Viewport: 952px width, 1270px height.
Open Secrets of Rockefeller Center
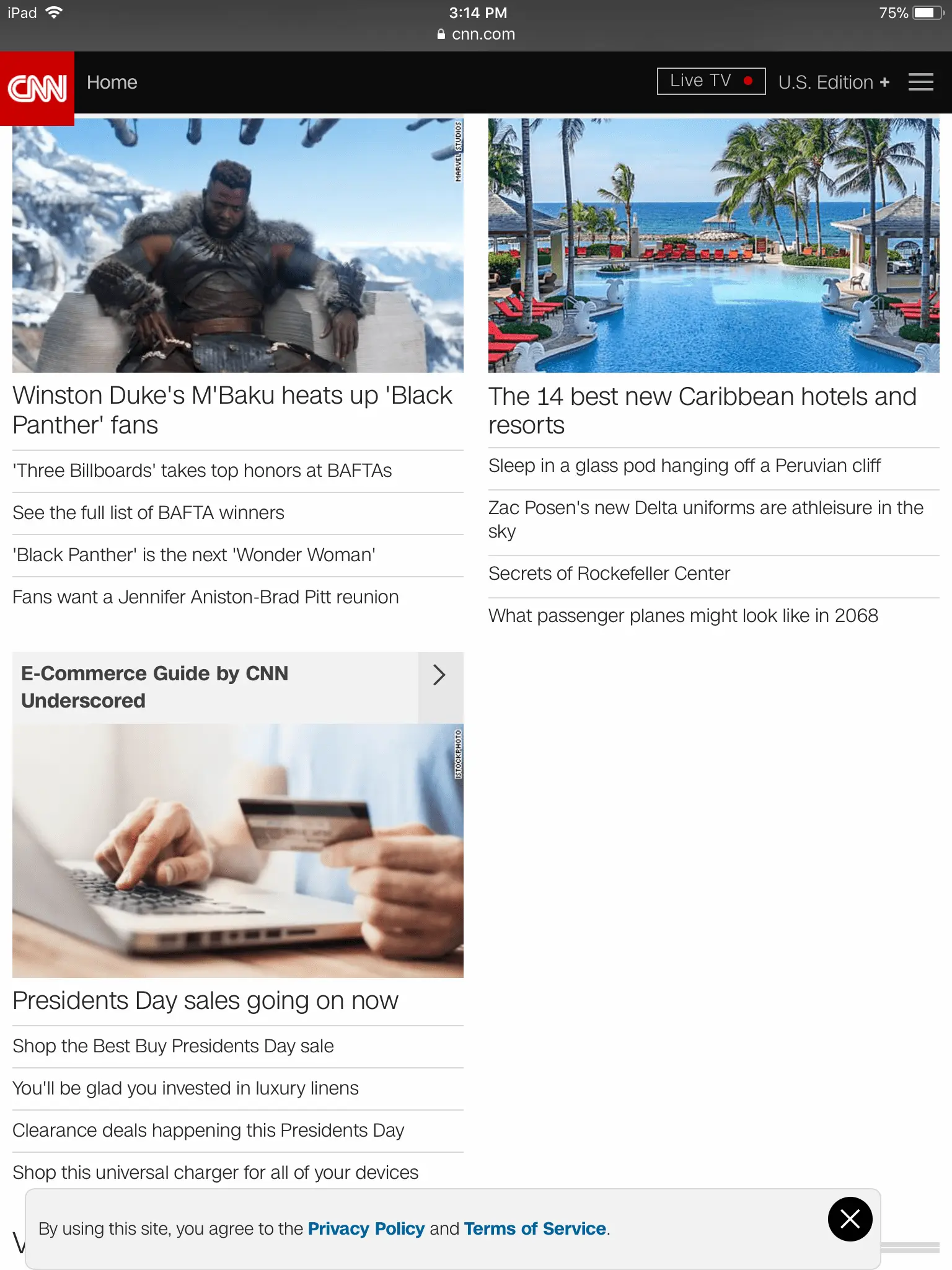[x=609, y=574]
